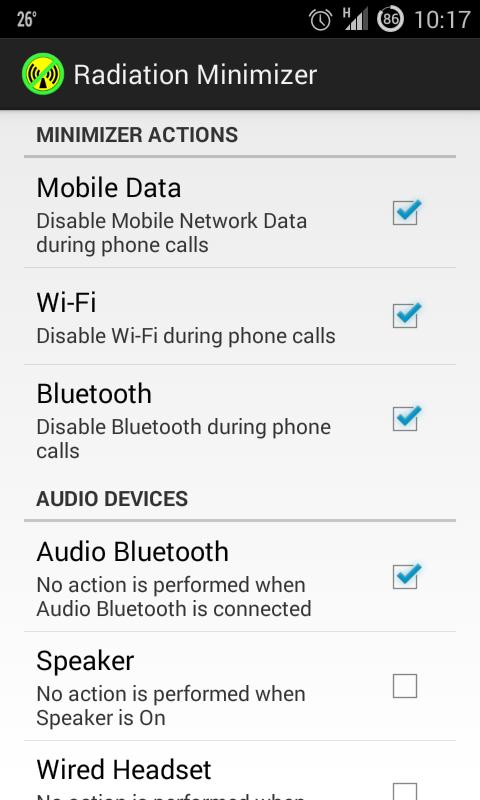Check the Wired Headset checkbox
The width and height of the screenshot is (480, 800).
click(405, 791)
